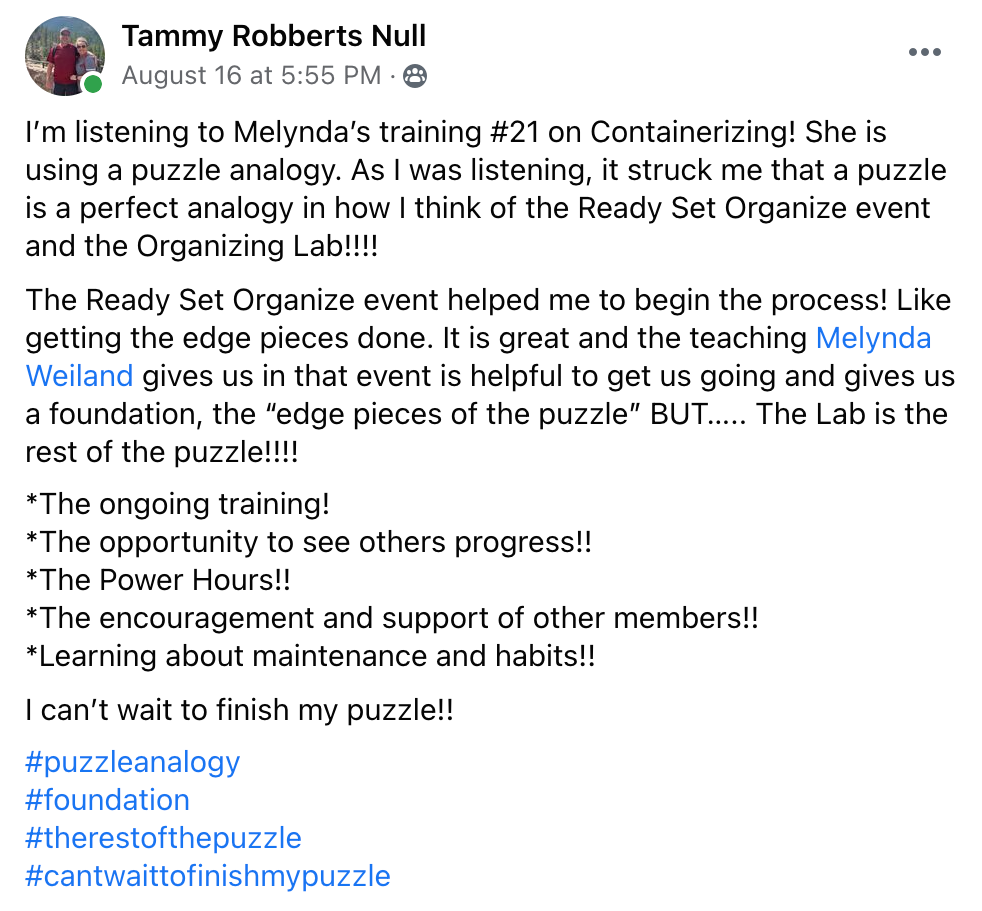Open the #cantwaittofinishmypuzzle hashtag
Screen dimensions: 982x911
tap(208, 876)
